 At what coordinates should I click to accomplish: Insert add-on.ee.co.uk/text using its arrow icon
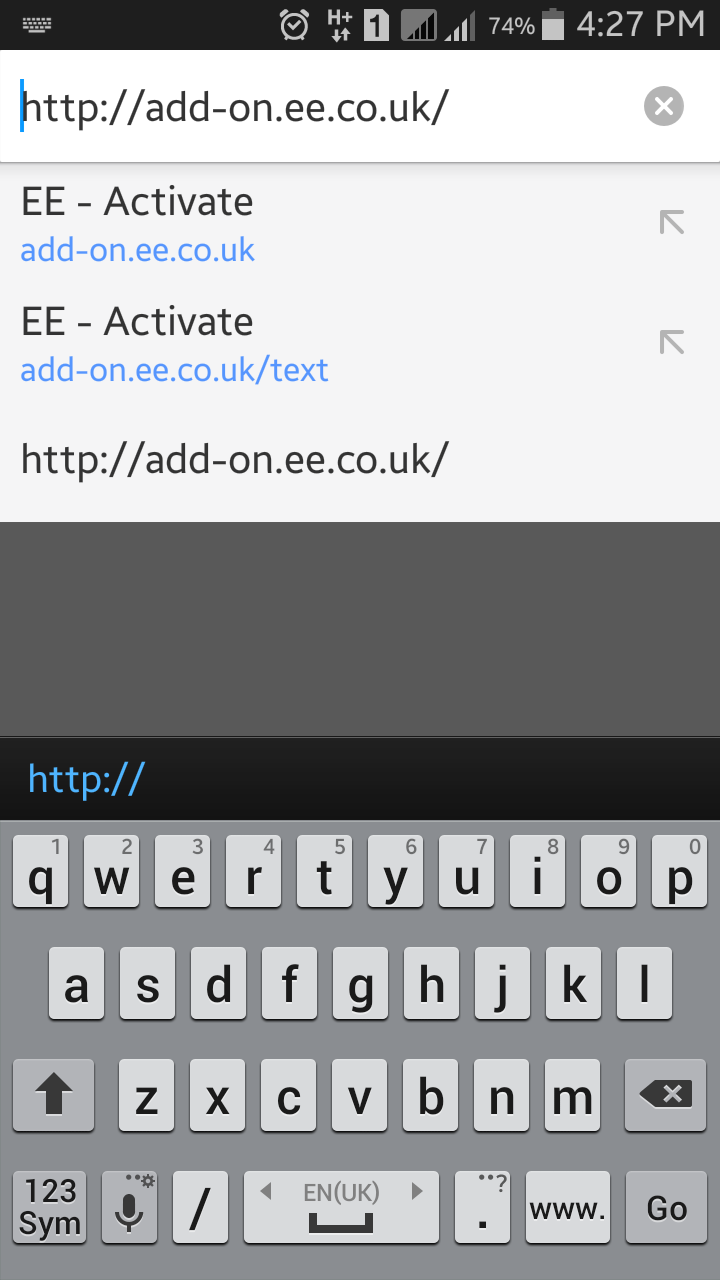672,343
